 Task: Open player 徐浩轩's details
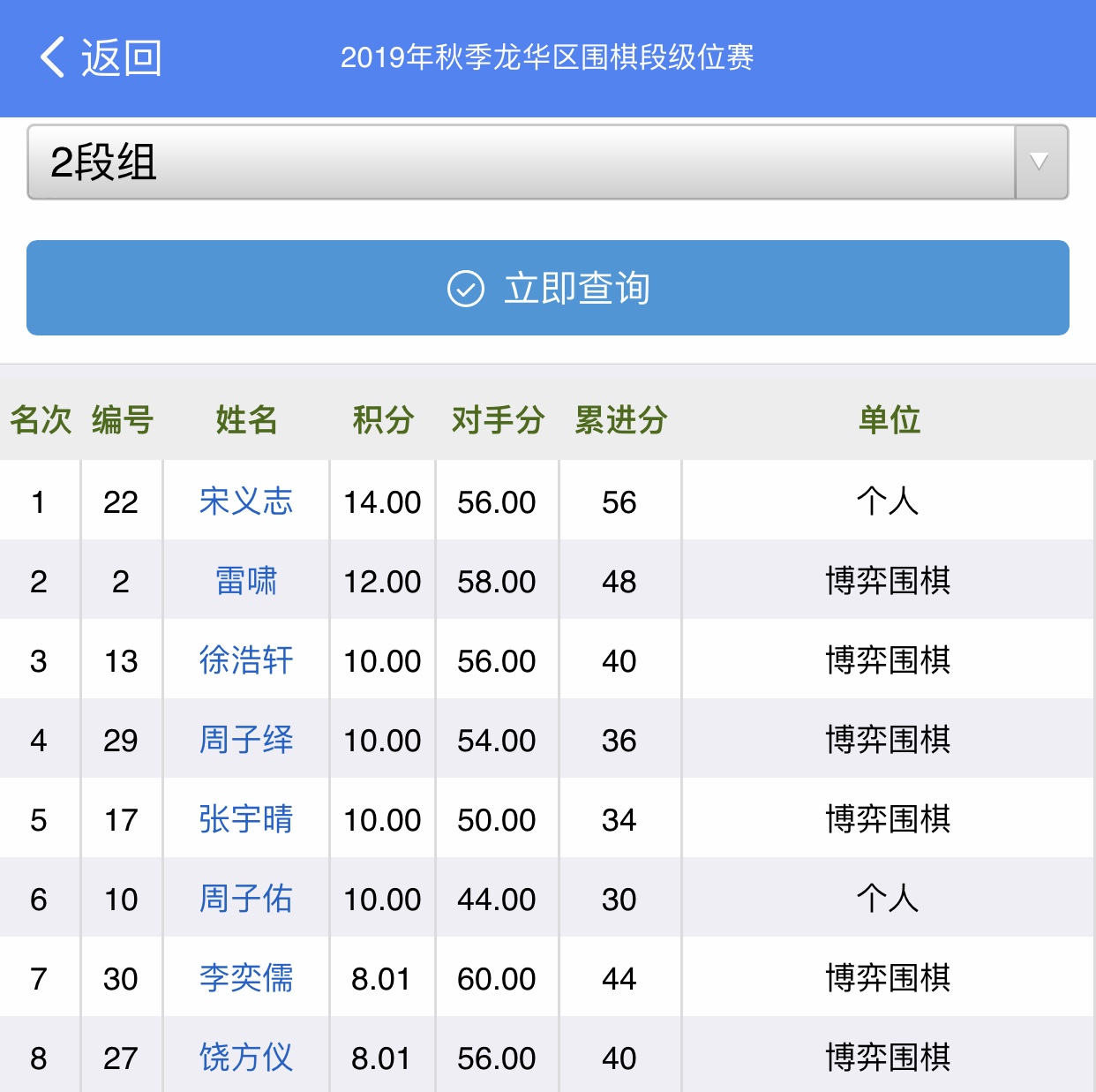245,660
